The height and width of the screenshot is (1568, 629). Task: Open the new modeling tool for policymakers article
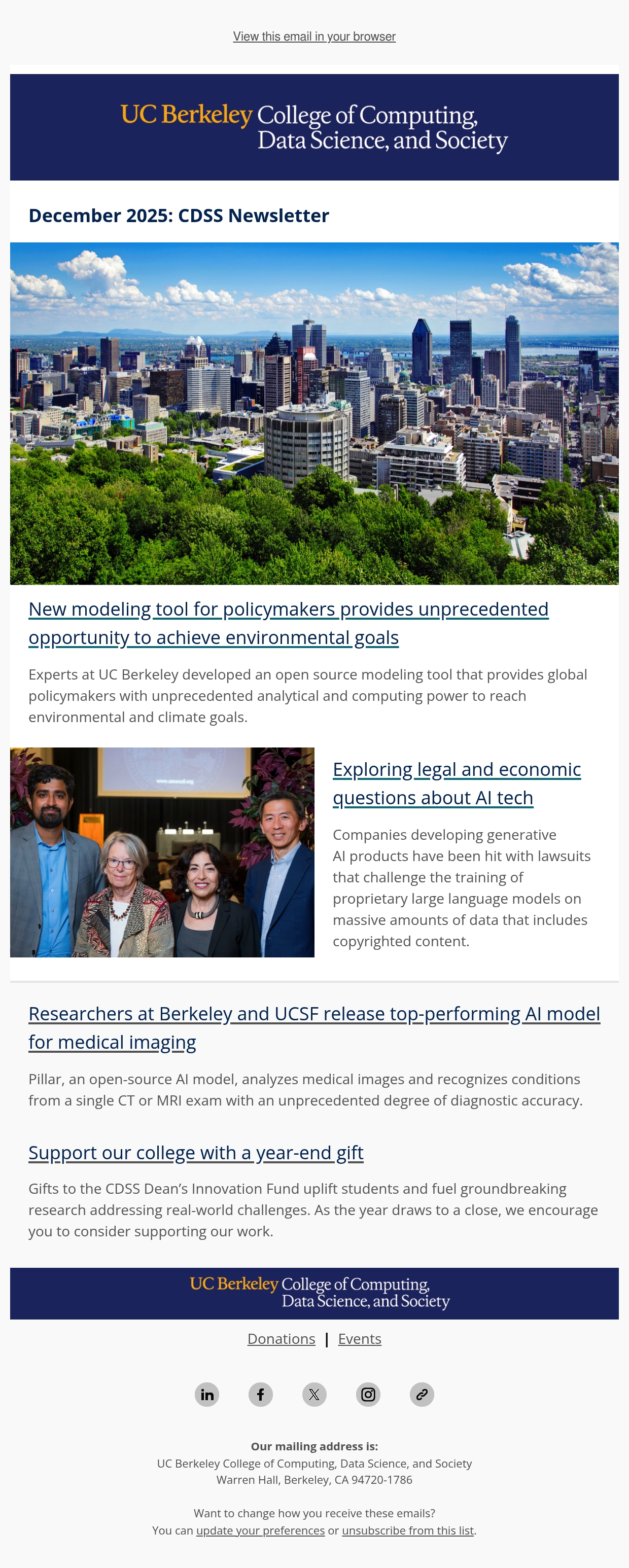pos(289,623)
